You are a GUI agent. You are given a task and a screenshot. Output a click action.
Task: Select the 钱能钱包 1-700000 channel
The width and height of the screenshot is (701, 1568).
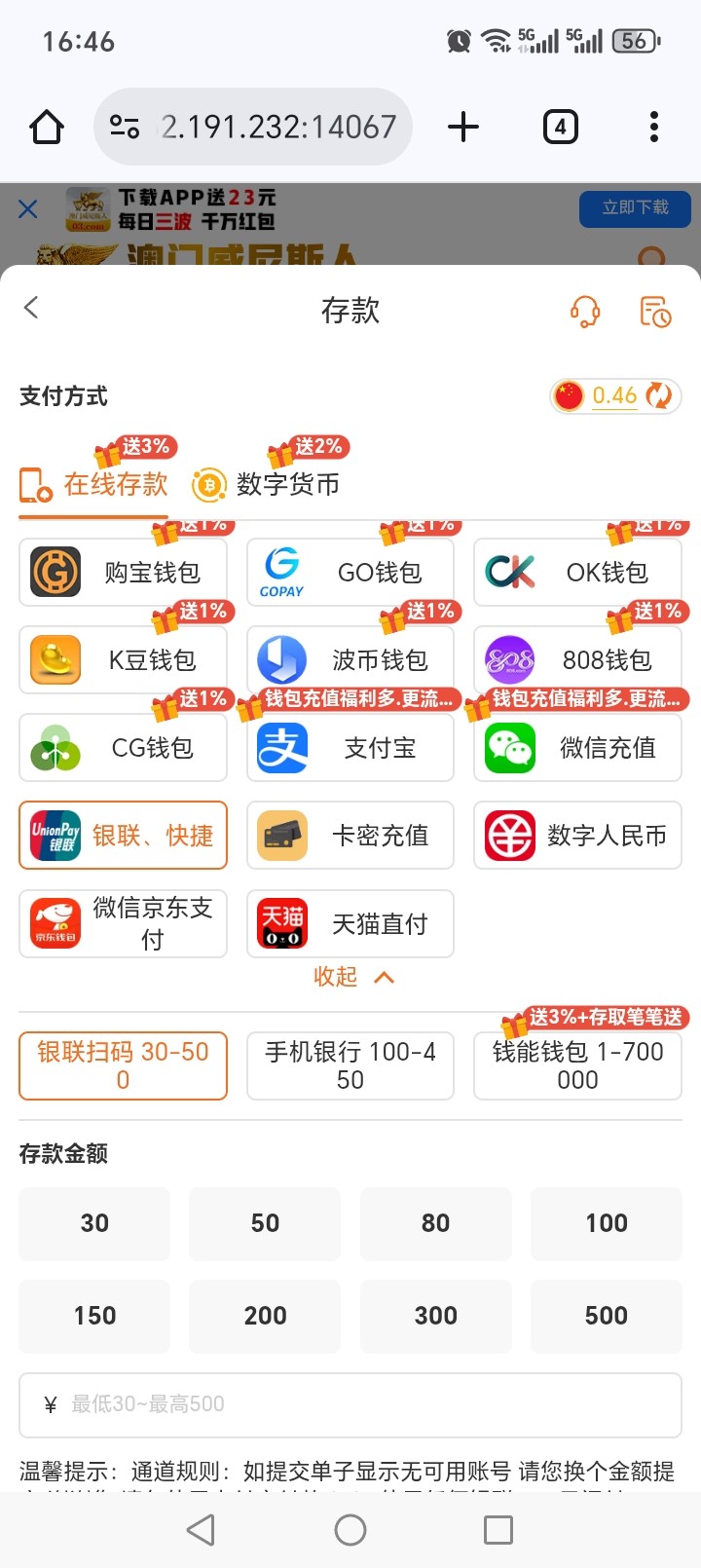click(x=576, y=1065)
